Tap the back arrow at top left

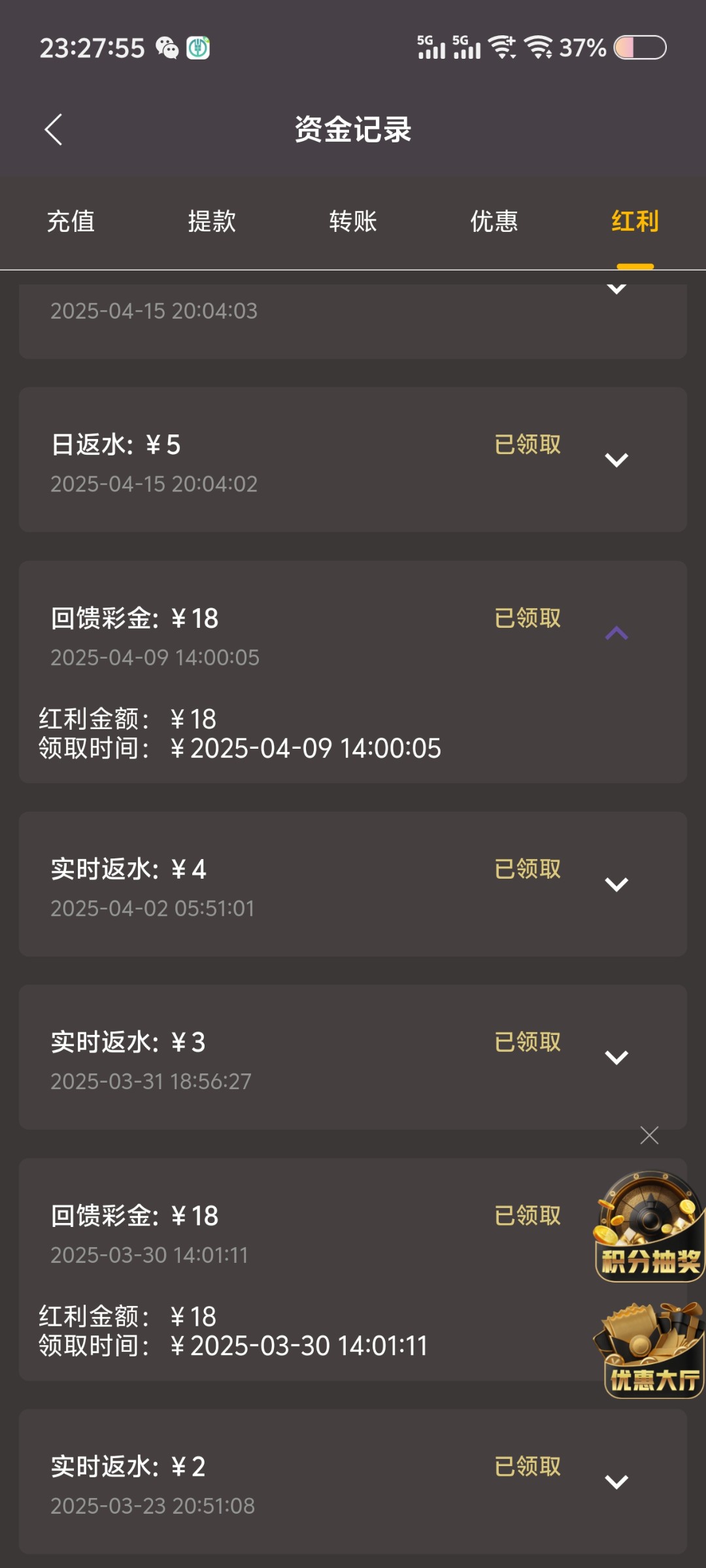point(53,128)
